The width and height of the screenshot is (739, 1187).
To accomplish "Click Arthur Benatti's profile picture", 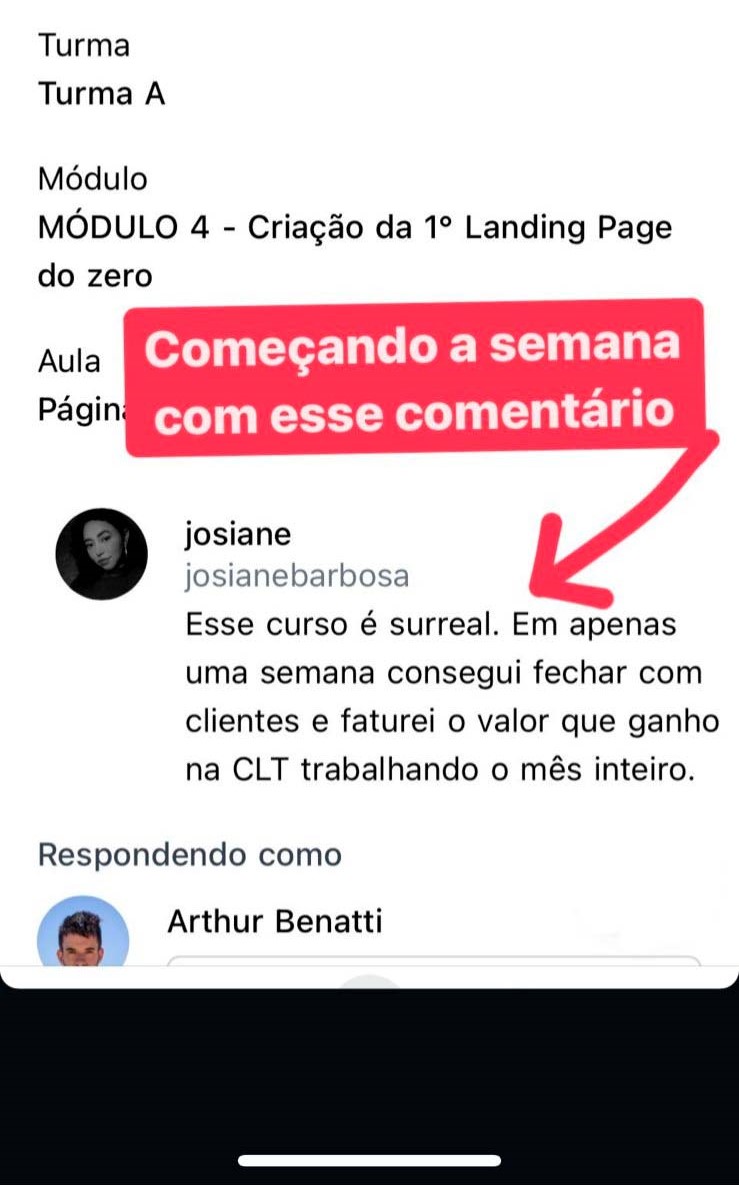I will (84, 937).
